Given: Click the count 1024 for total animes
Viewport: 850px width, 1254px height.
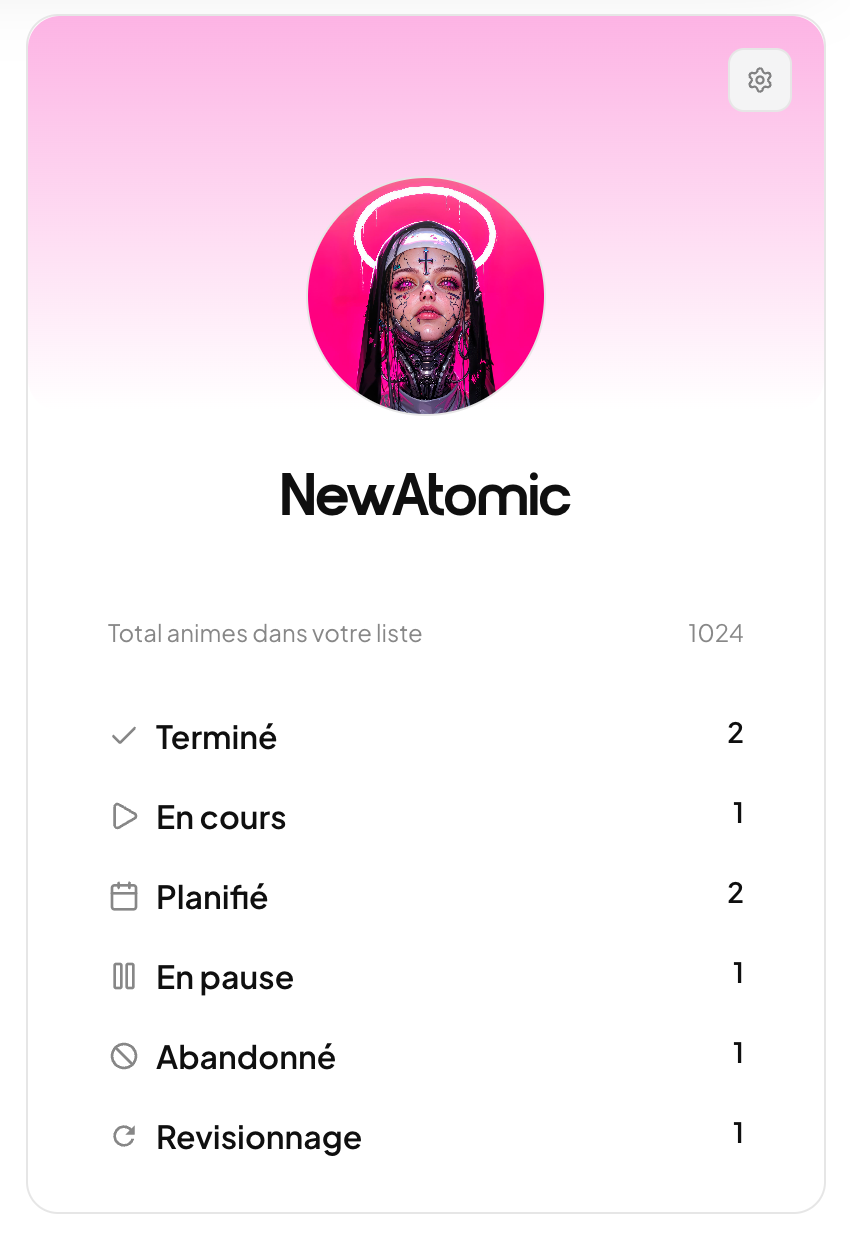Looking at the screenshot, I should 715,633.
